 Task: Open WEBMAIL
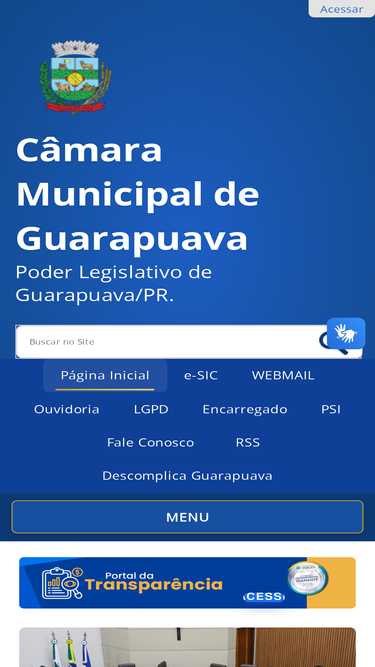pos(283,376)
